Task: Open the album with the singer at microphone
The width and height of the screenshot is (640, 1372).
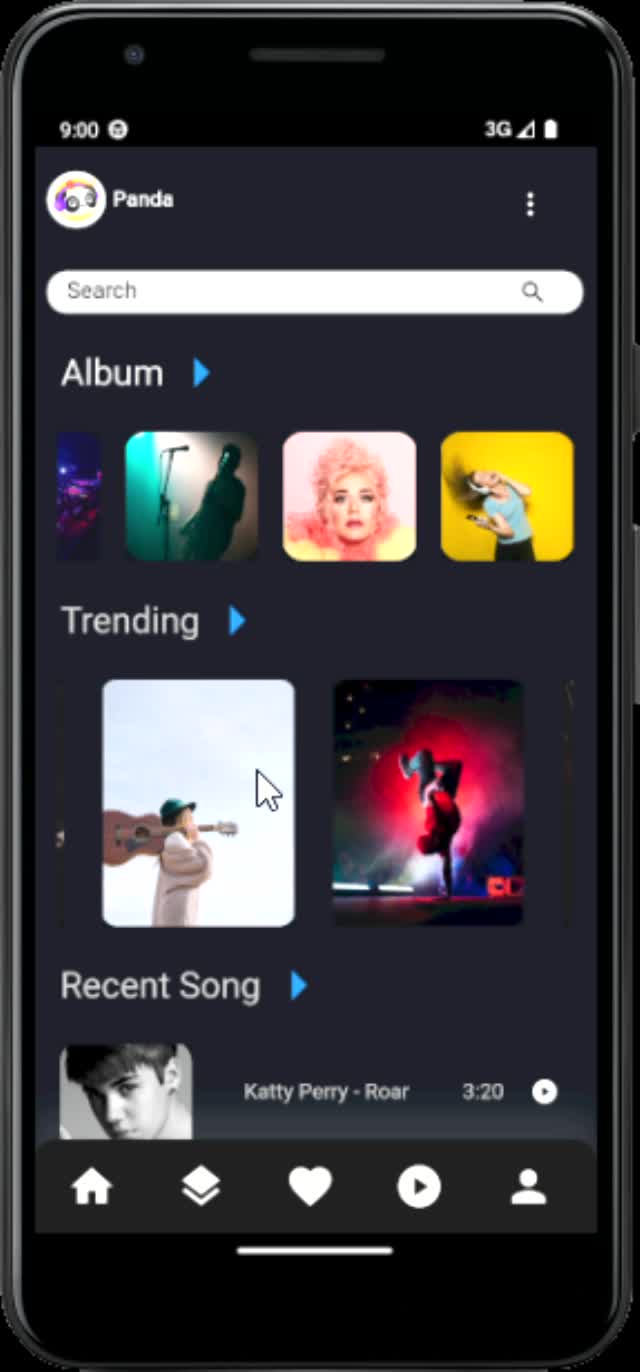Action: point(192,496)
